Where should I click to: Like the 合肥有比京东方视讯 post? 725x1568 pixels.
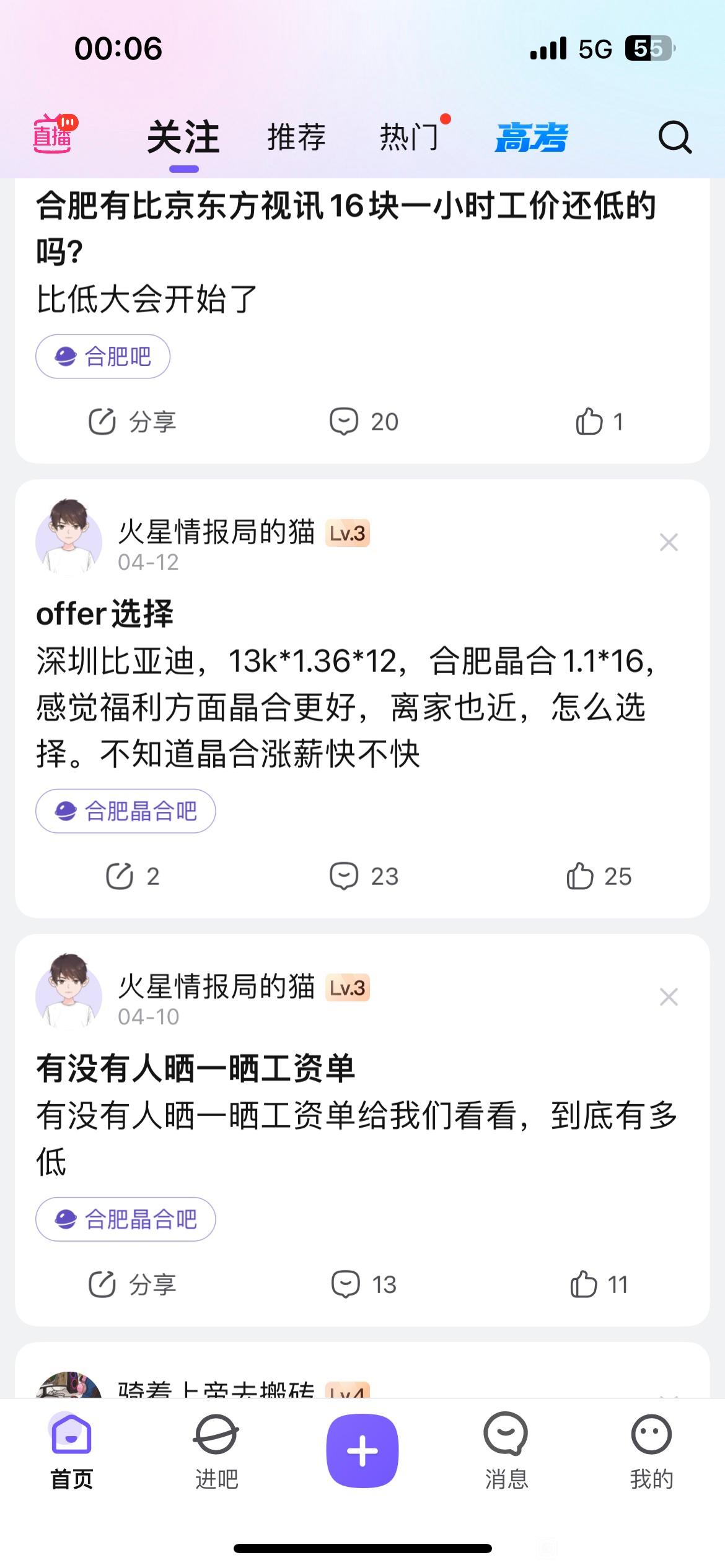(599, 422)
